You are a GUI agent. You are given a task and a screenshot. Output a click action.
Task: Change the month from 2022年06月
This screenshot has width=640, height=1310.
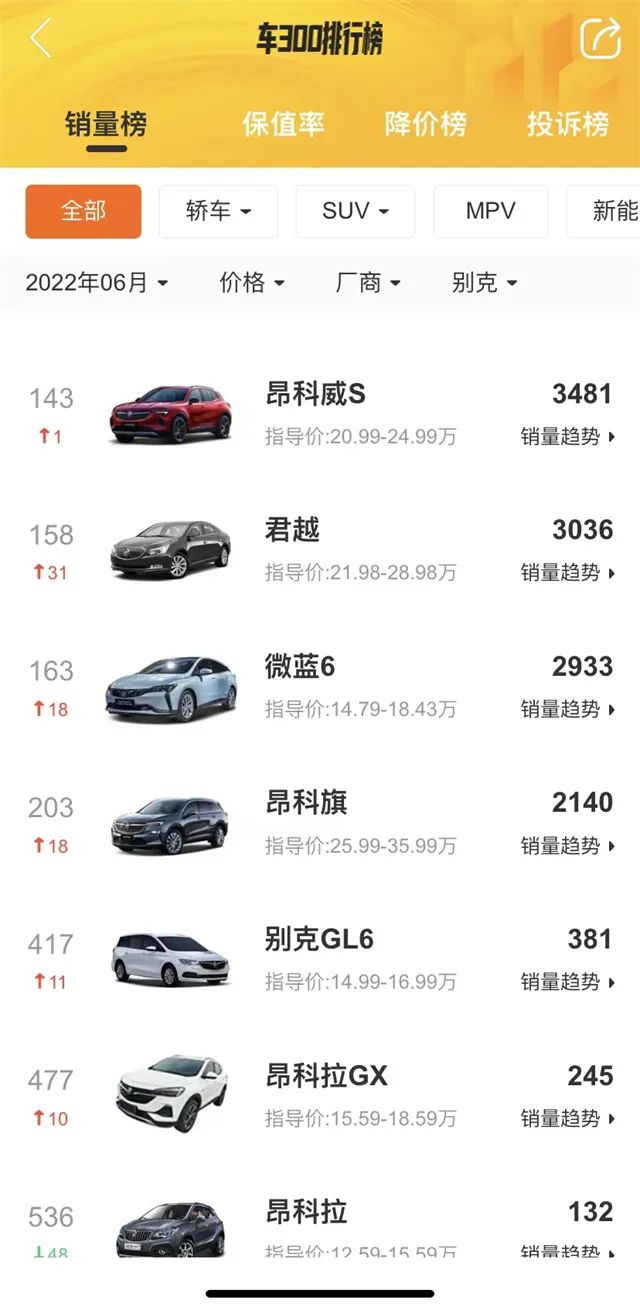[x=96, y=283]
